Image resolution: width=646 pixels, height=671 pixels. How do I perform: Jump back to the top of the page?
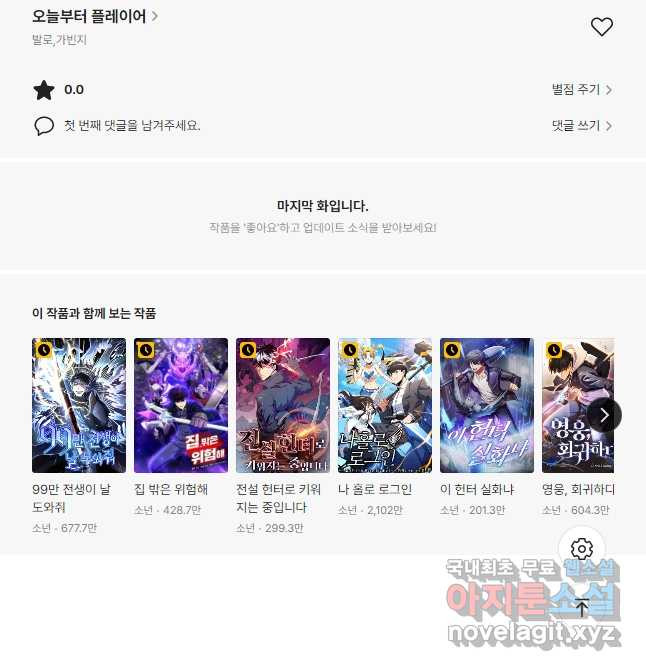click(582, 607)
